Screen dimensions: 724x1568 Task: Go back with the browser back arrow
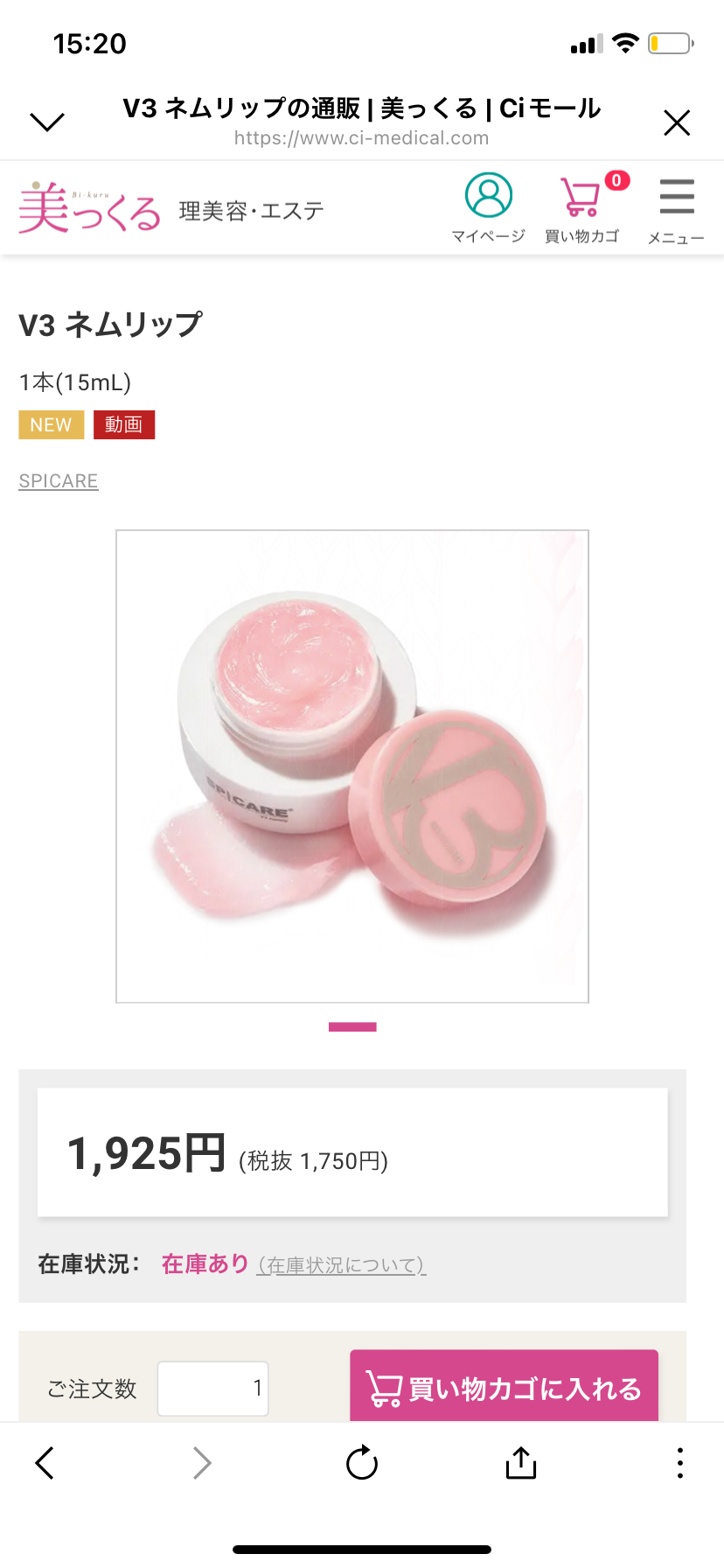[x=45, y=1462]
